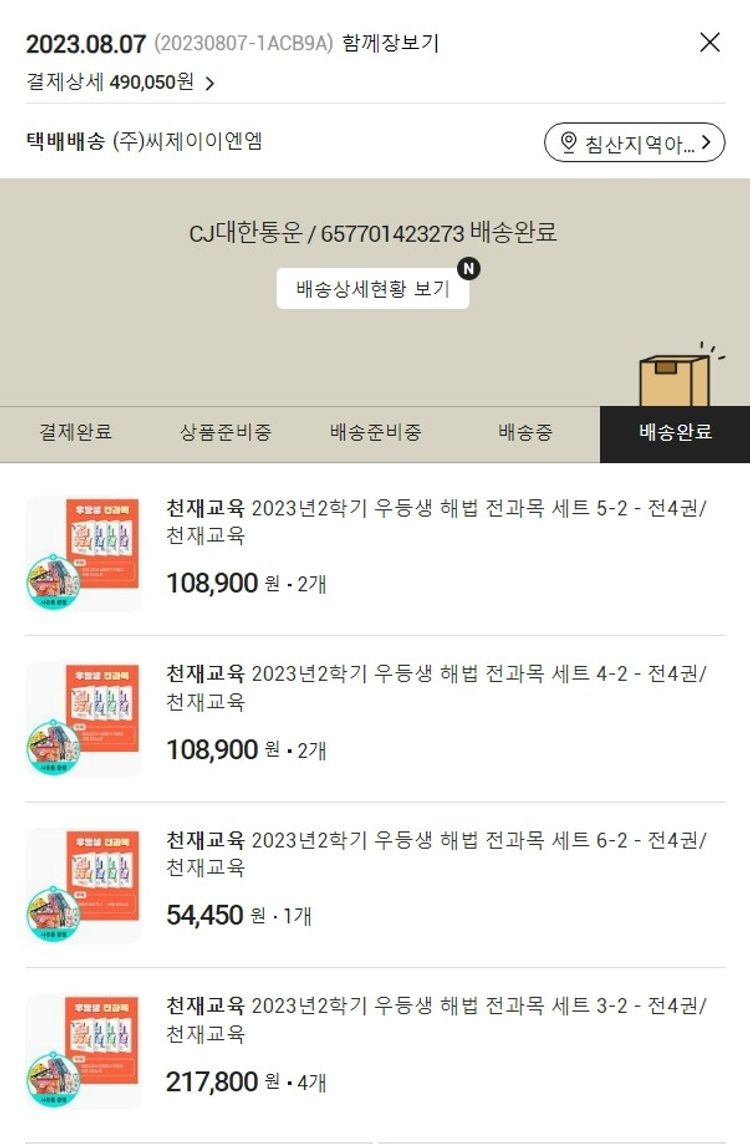The width and height of the screenshot is (750, 1144).
Task: Open the 침산지역아... delivery address chip
Action: click(634, 143)
